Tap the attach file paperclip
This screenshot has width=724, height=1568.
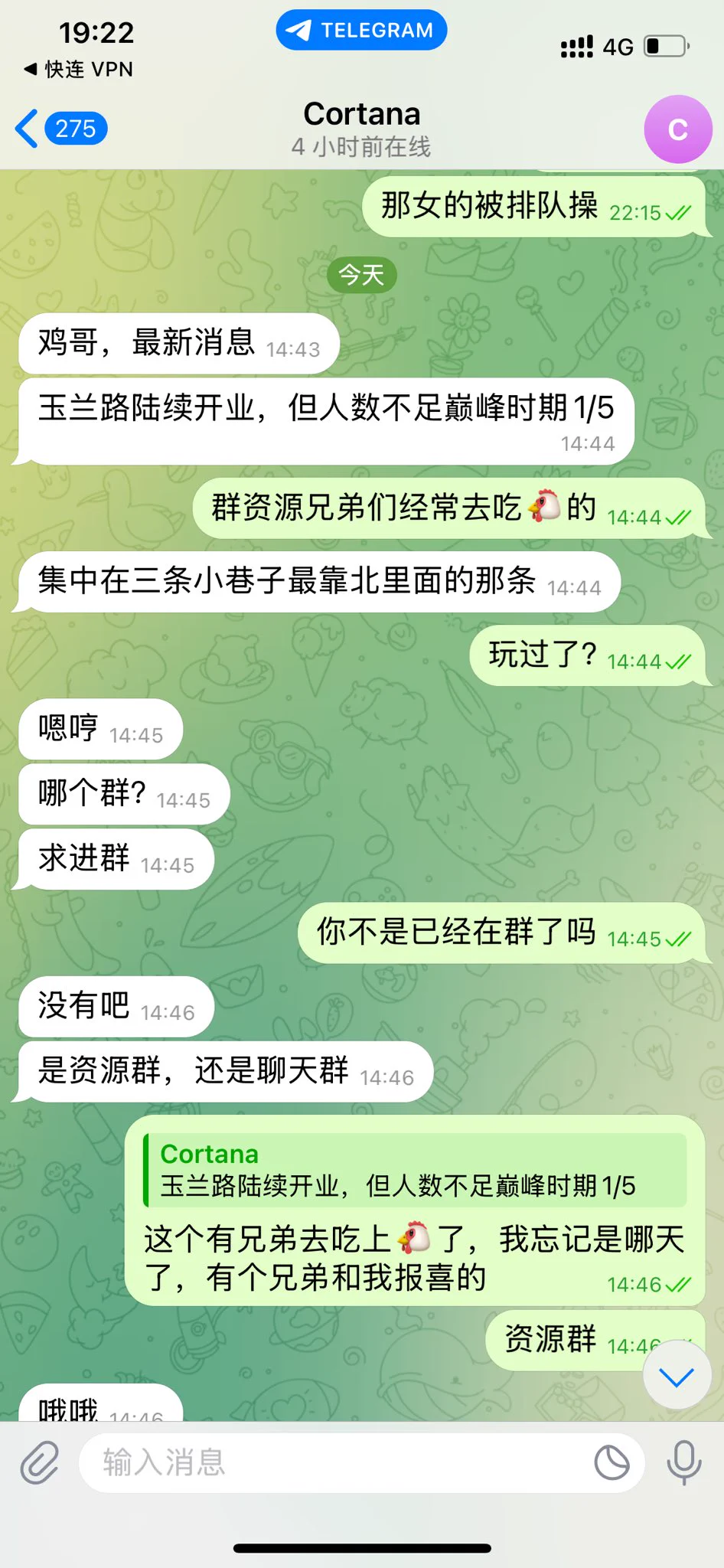tap(40, 1463)
